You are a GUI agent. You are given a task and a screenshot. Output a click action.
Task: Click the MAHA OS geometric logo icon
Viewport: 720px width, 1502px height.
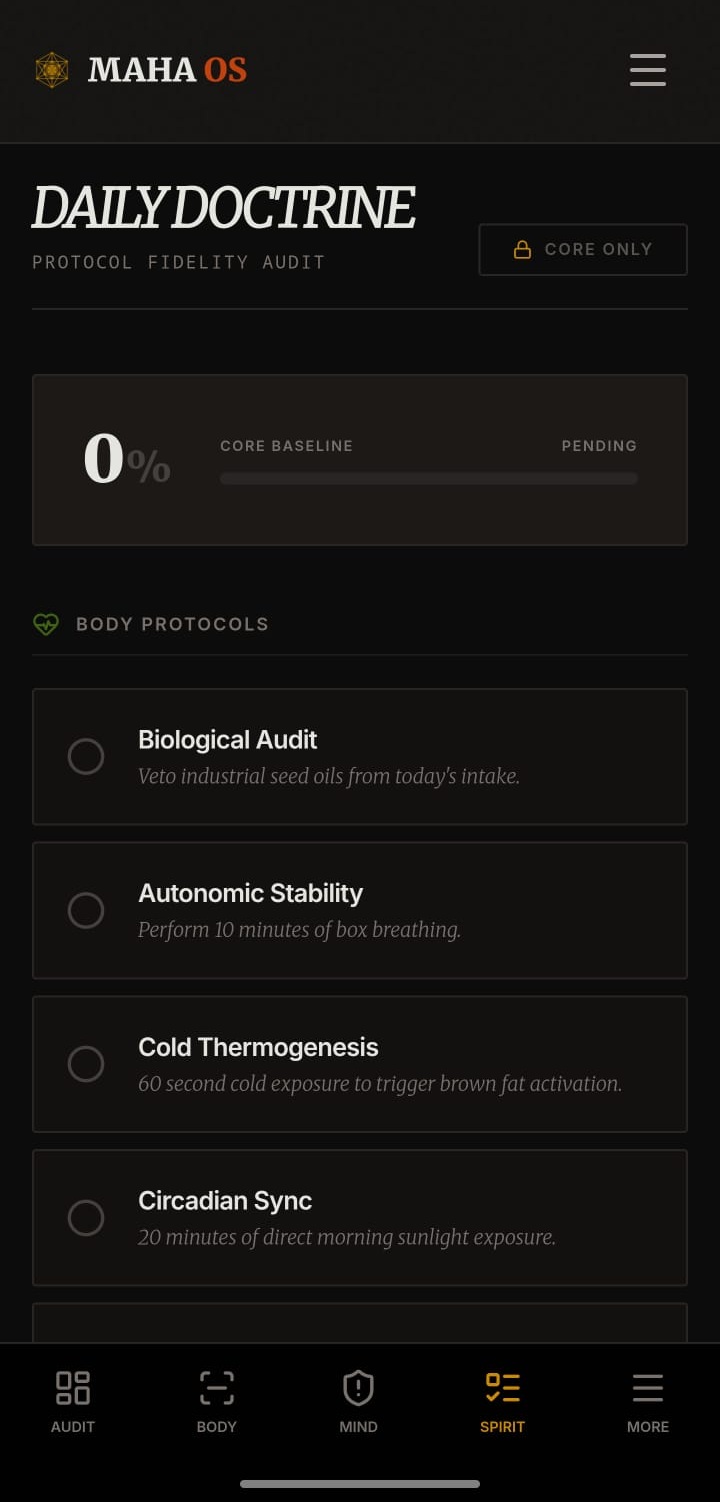coord(52,70)
